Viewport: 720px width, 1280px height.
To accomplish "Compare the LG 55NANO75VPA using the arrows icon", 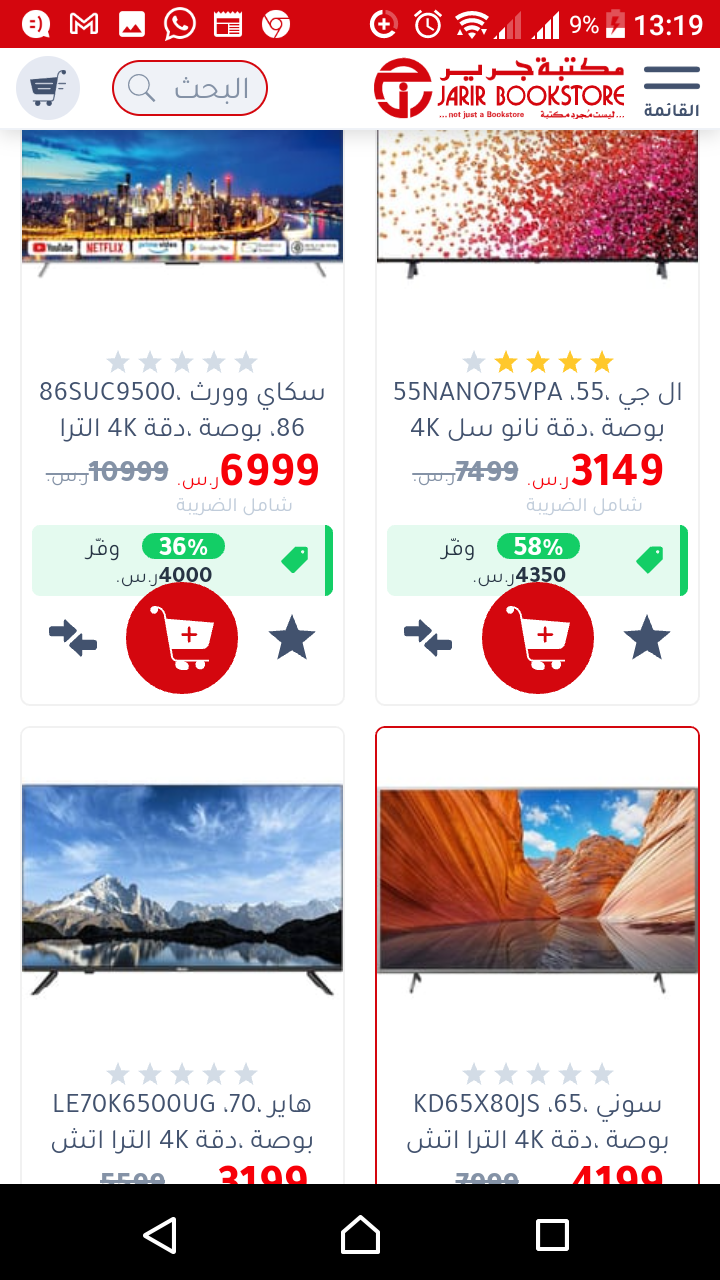I will pos(428,638).
